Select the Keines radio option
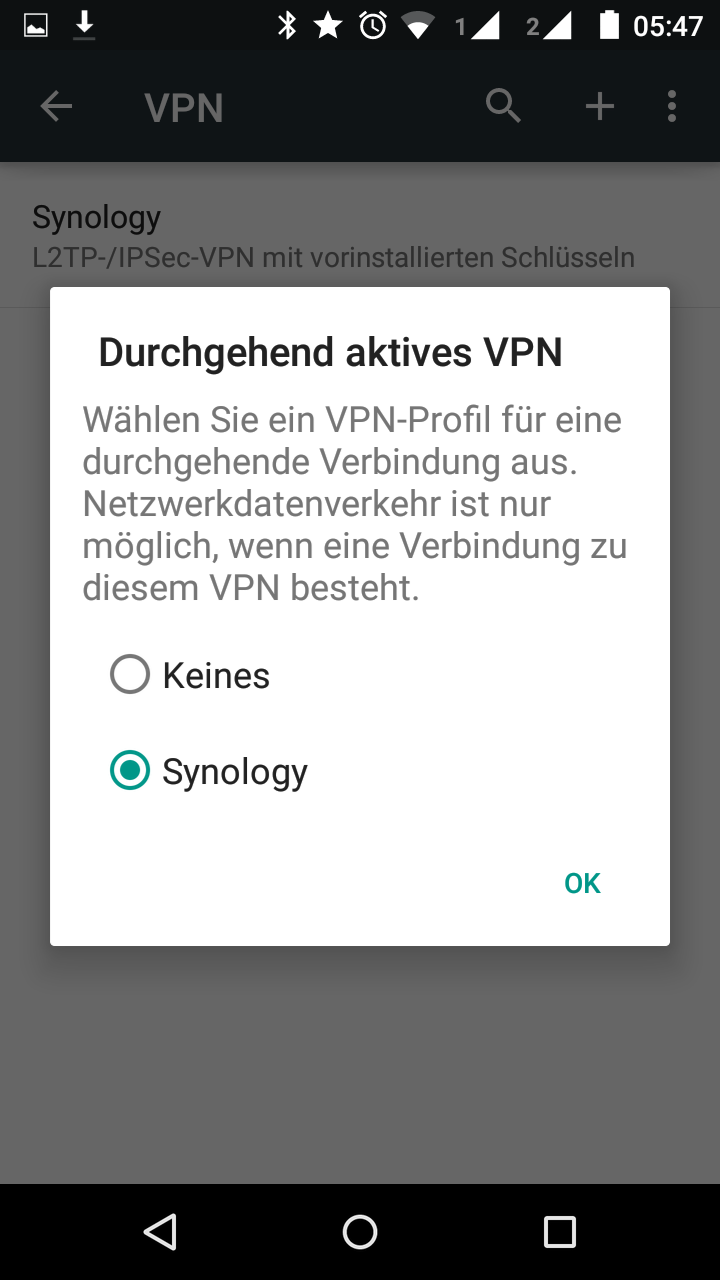Screen dimensions: 720x1280 (130, 676)
